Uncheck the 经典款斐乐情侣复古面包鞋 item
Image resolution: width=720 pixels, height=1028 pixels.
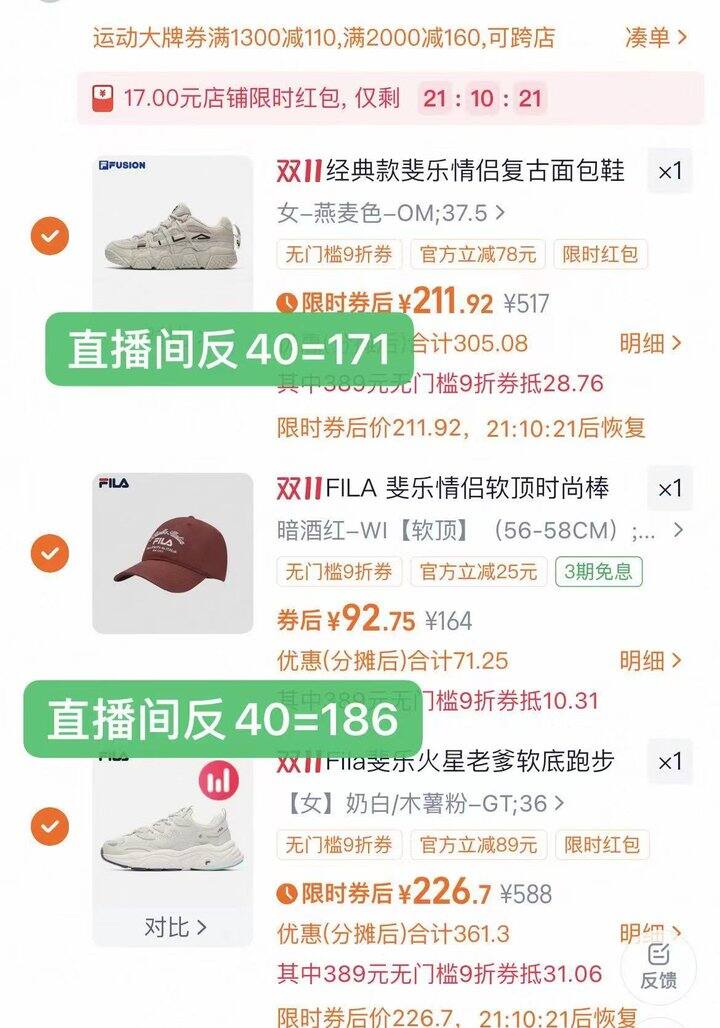(x=49, y=237)
